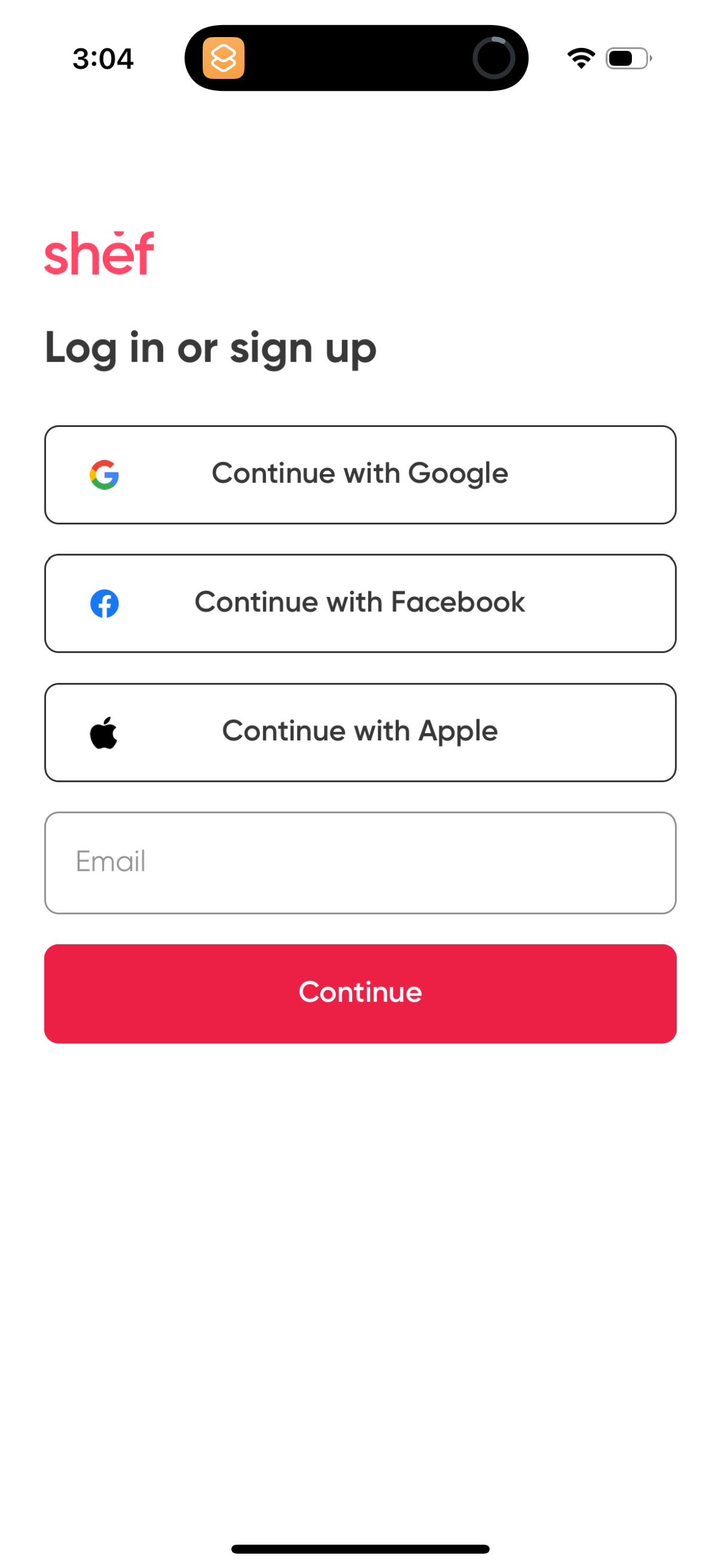The height and width of the screenshot is (1568, 721).
Task: Select the Log in or sign up heading
Action: [x=210, y=347]
